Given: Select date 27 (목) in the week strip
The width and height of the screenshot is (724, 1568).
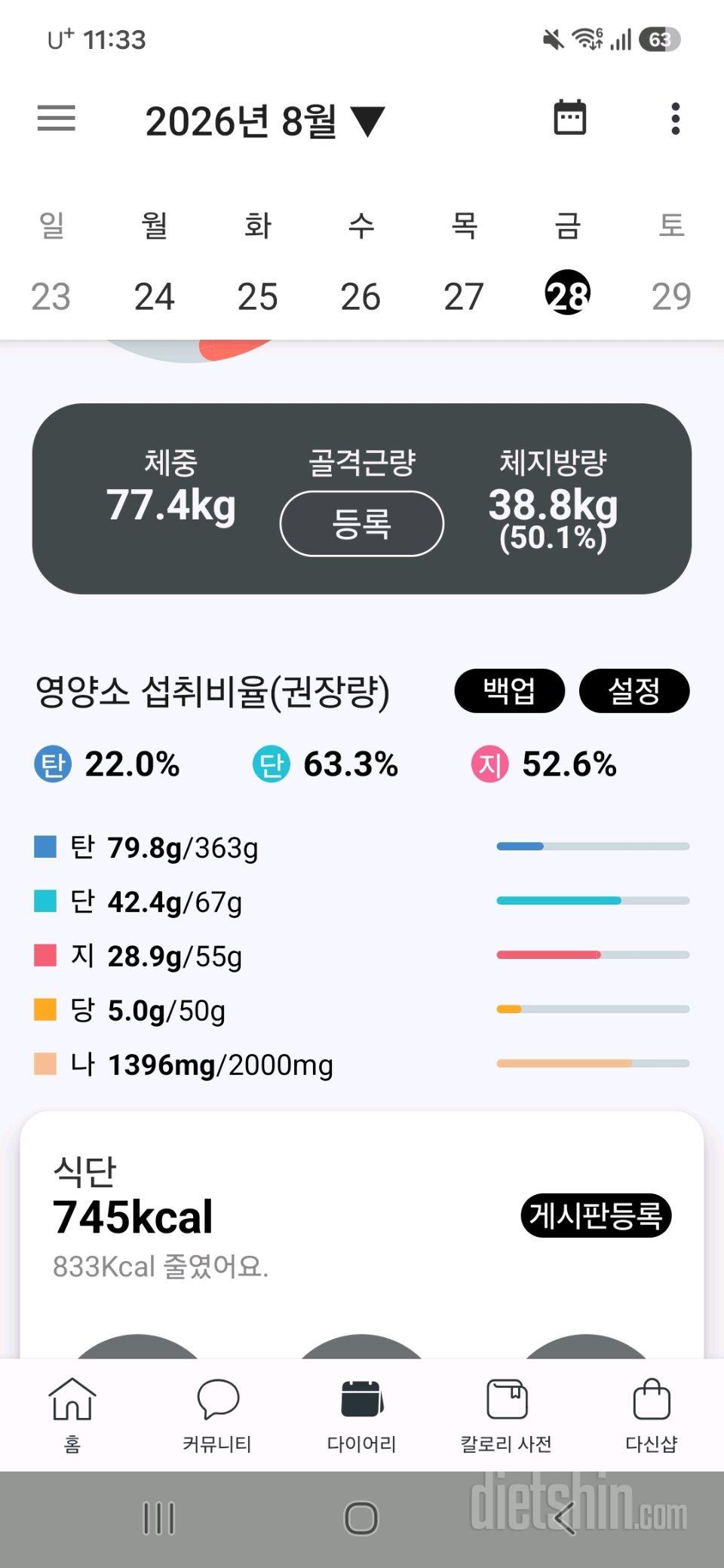Looking at the screenshot, I should [464, 296].
